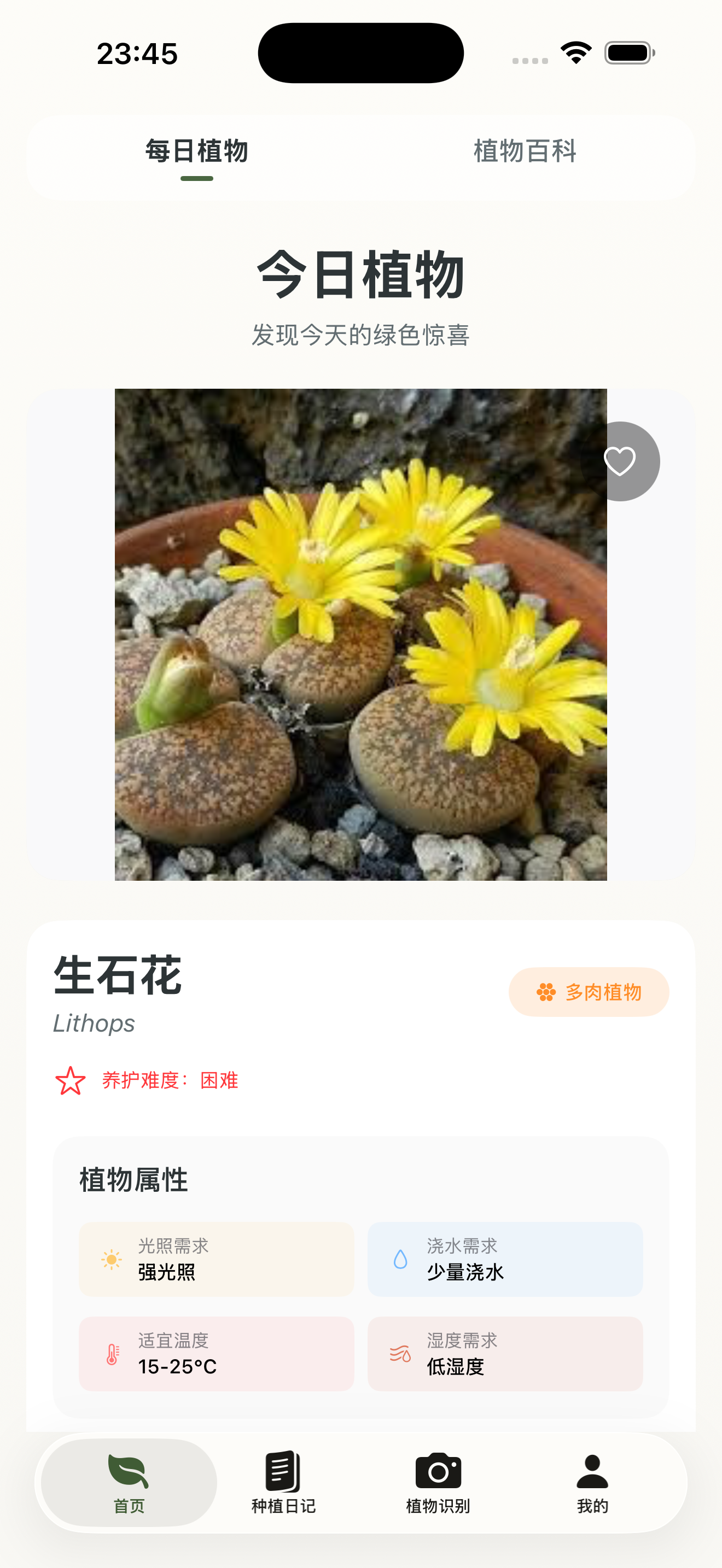The height and width of the screenshot is (1568, 722).
Task: Tap the heart icon to favorite today's plant
Action: pyautogui.click(x=619, y=461)
